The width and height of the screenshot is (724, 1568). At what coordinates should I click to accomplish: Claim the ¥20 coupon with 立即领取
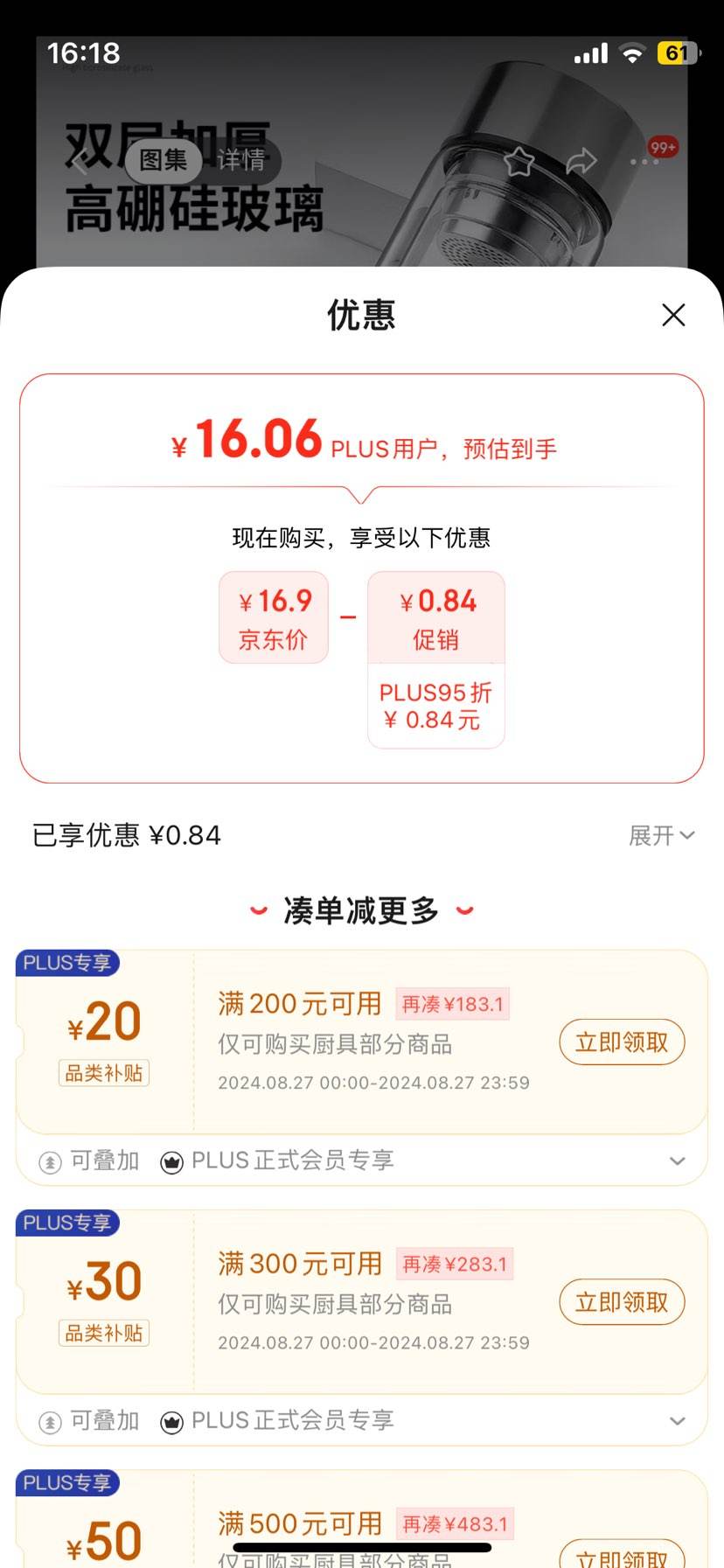(x=622, y=1042)
